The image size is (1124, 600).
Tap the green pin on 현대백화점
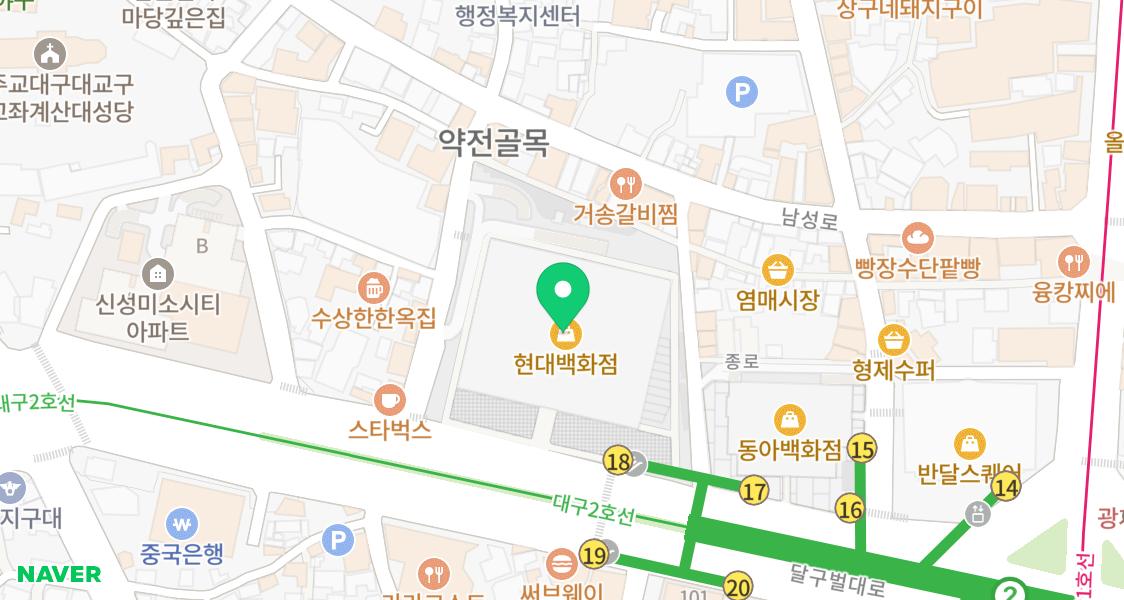pos(563,291)
